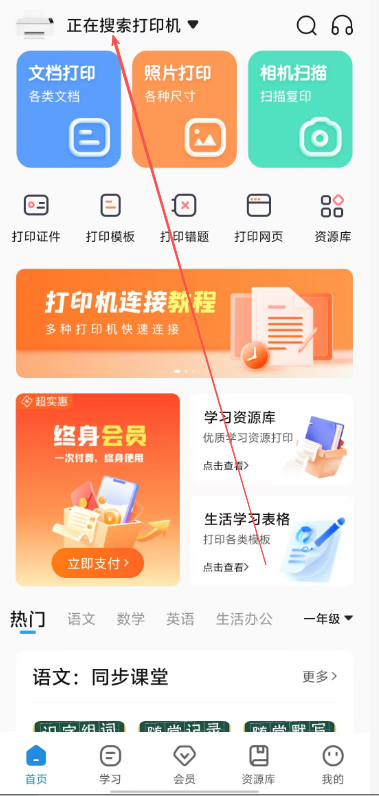Image resolution: width=379 pixels, height=796 pixels.
Task: Open 照片打印 photo printing card
Action: pos(185,109)
